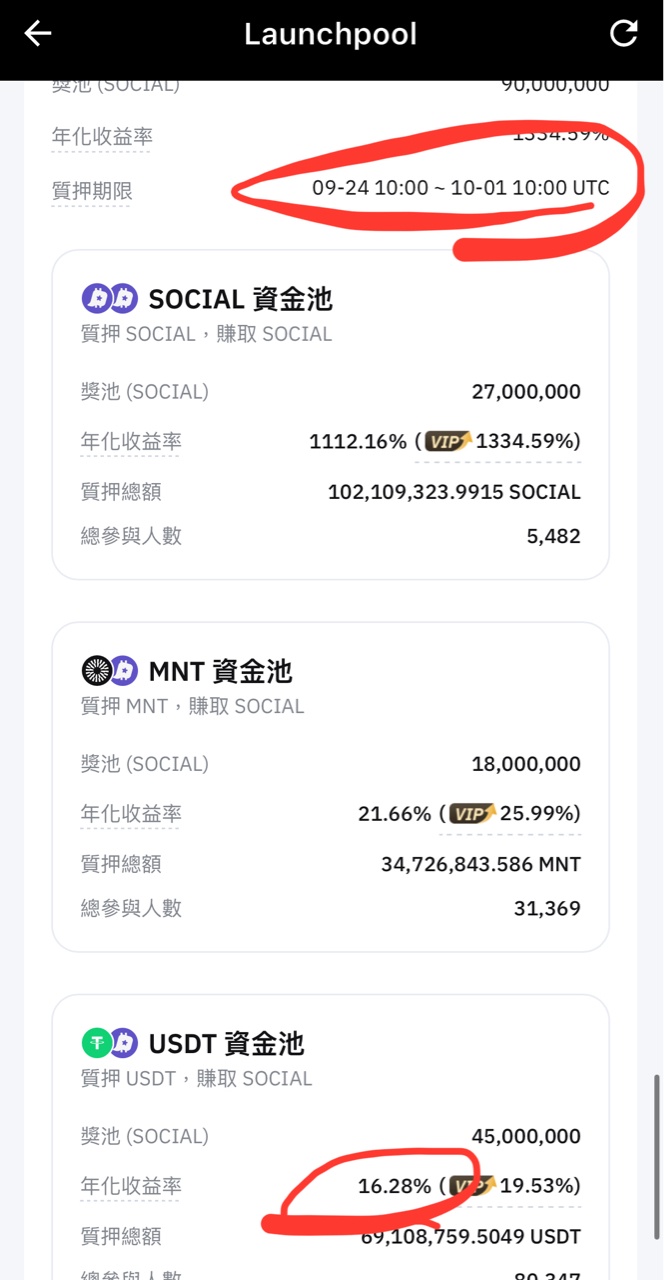Tap 年化收益率 label in MNT pool
Image resolution: width=664 pixels, height=1280 pixels.
(131, 814)
